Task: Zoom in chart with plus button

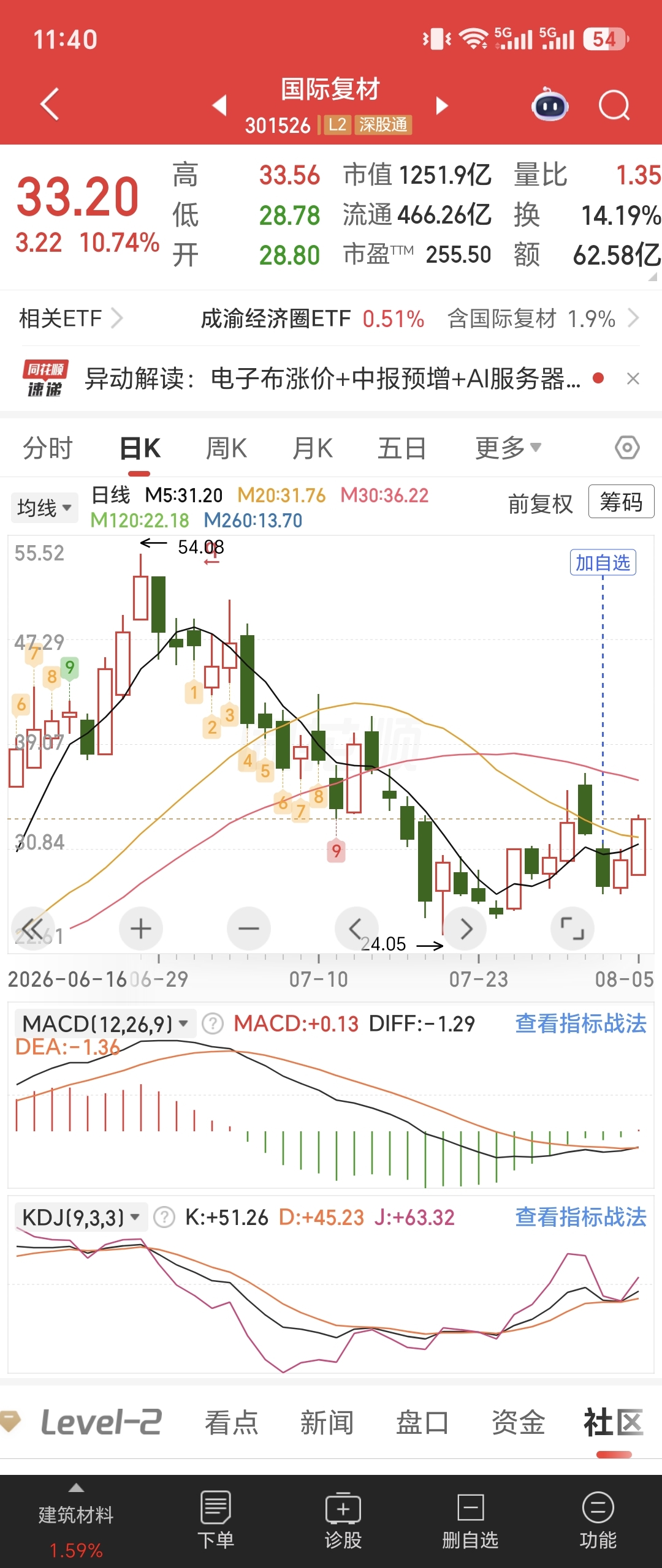Action: pos(141,929)
